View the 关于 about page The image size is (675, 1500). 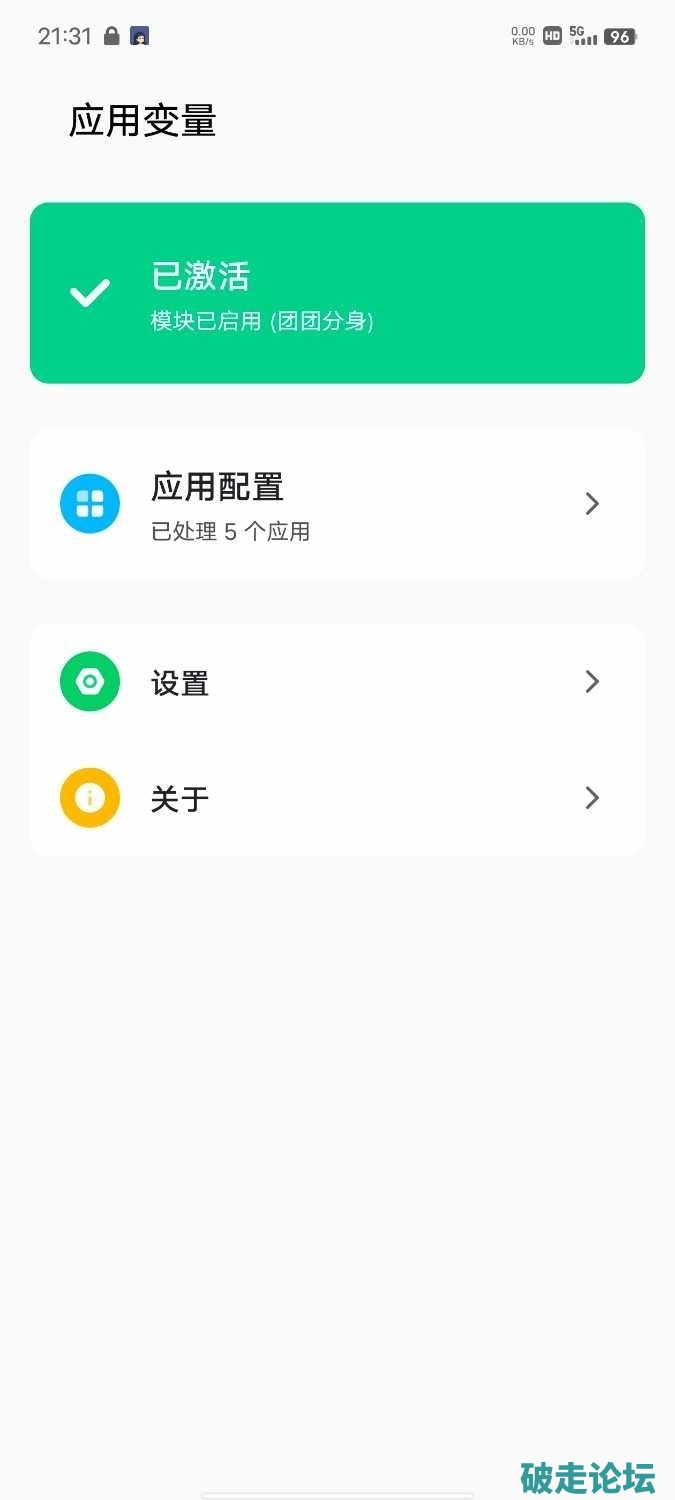coord(337,798)
